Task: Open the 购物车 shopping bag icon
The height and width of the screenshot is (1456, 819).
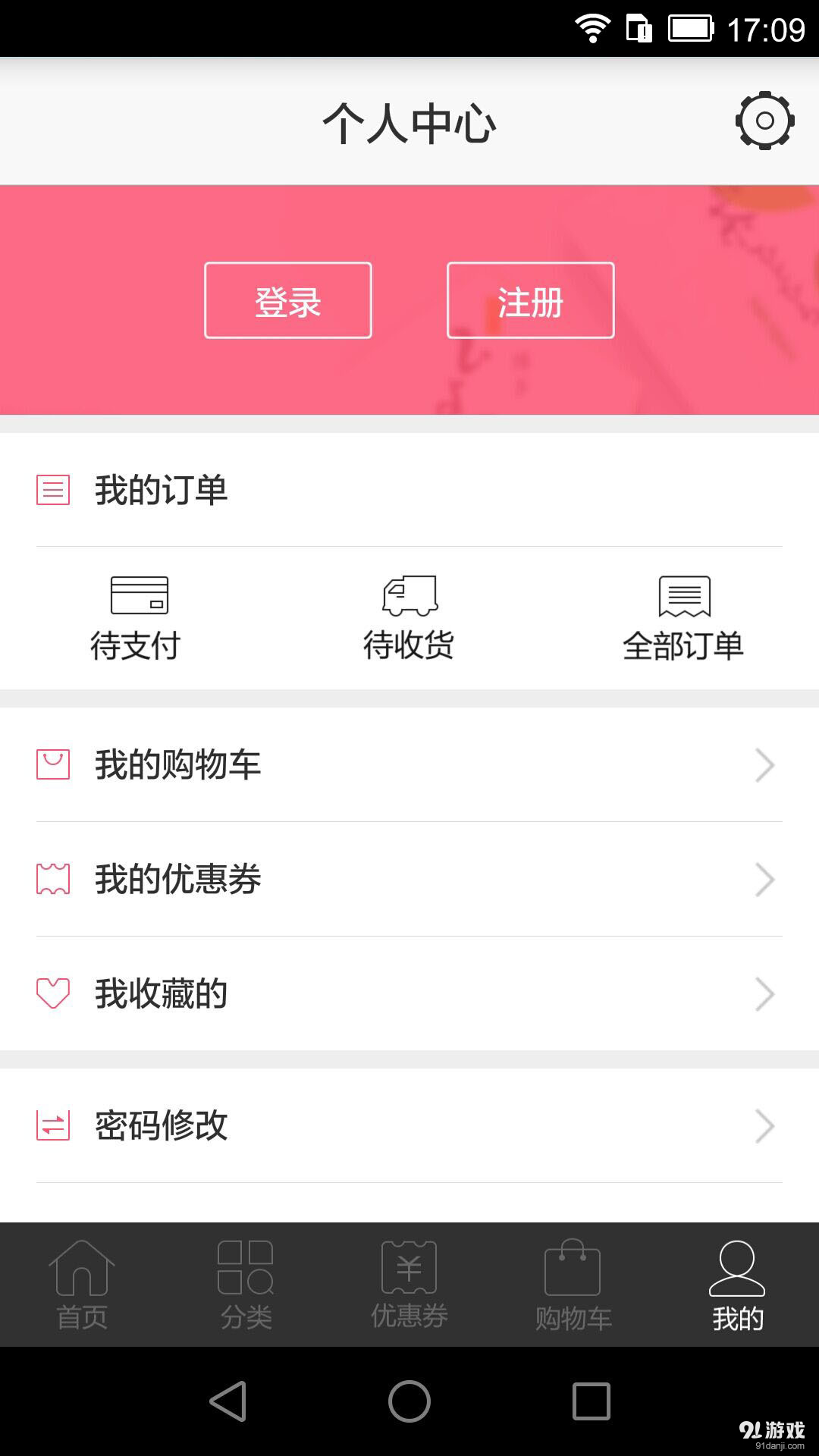Action: coord(573,1266)
